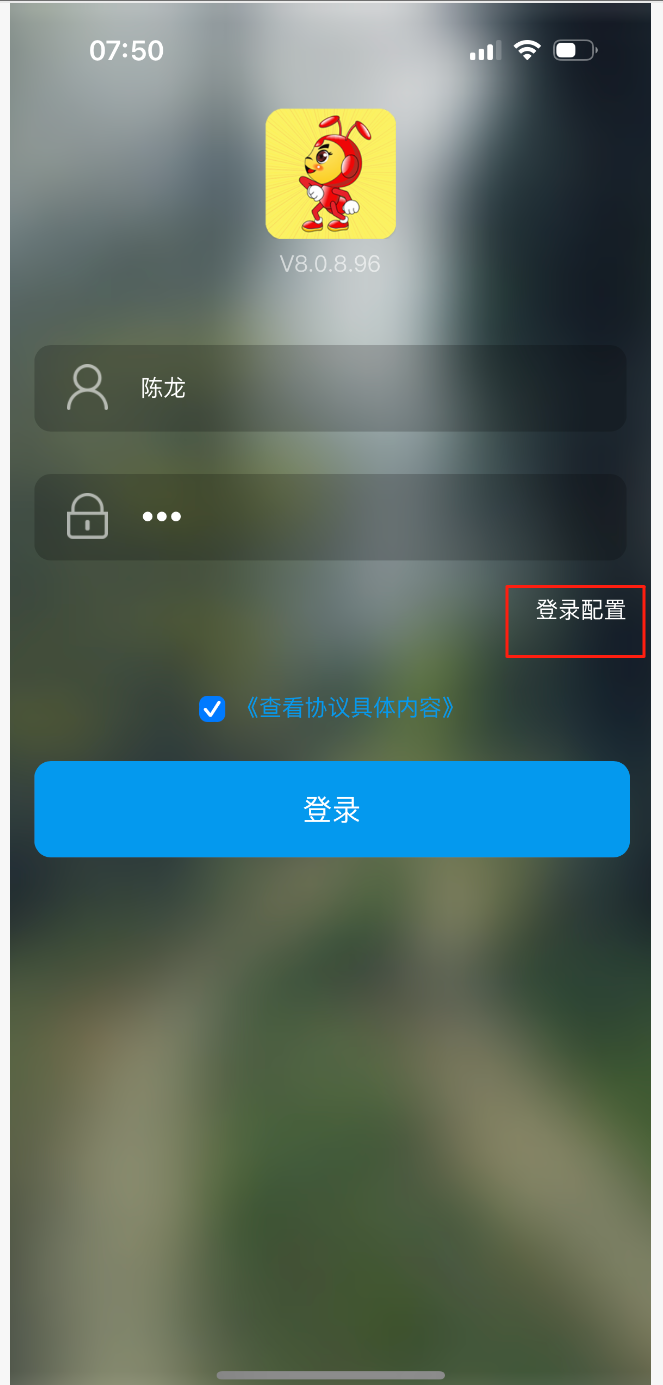Open 登录配置 login settings
Viewport: 663px width, 1385px height.
coord(580,610)
